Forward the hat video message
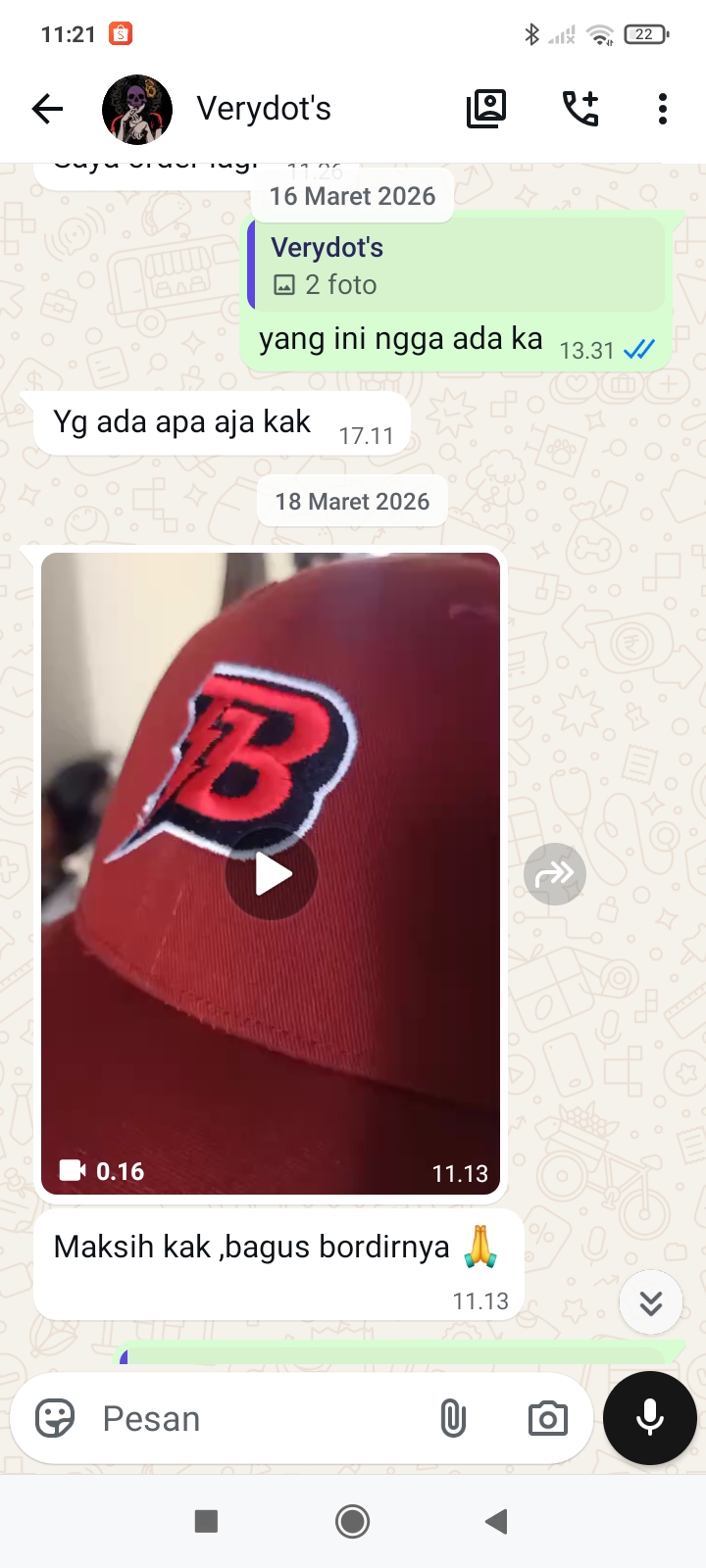This screenshot has height=1568, width=706. point(555,874)
